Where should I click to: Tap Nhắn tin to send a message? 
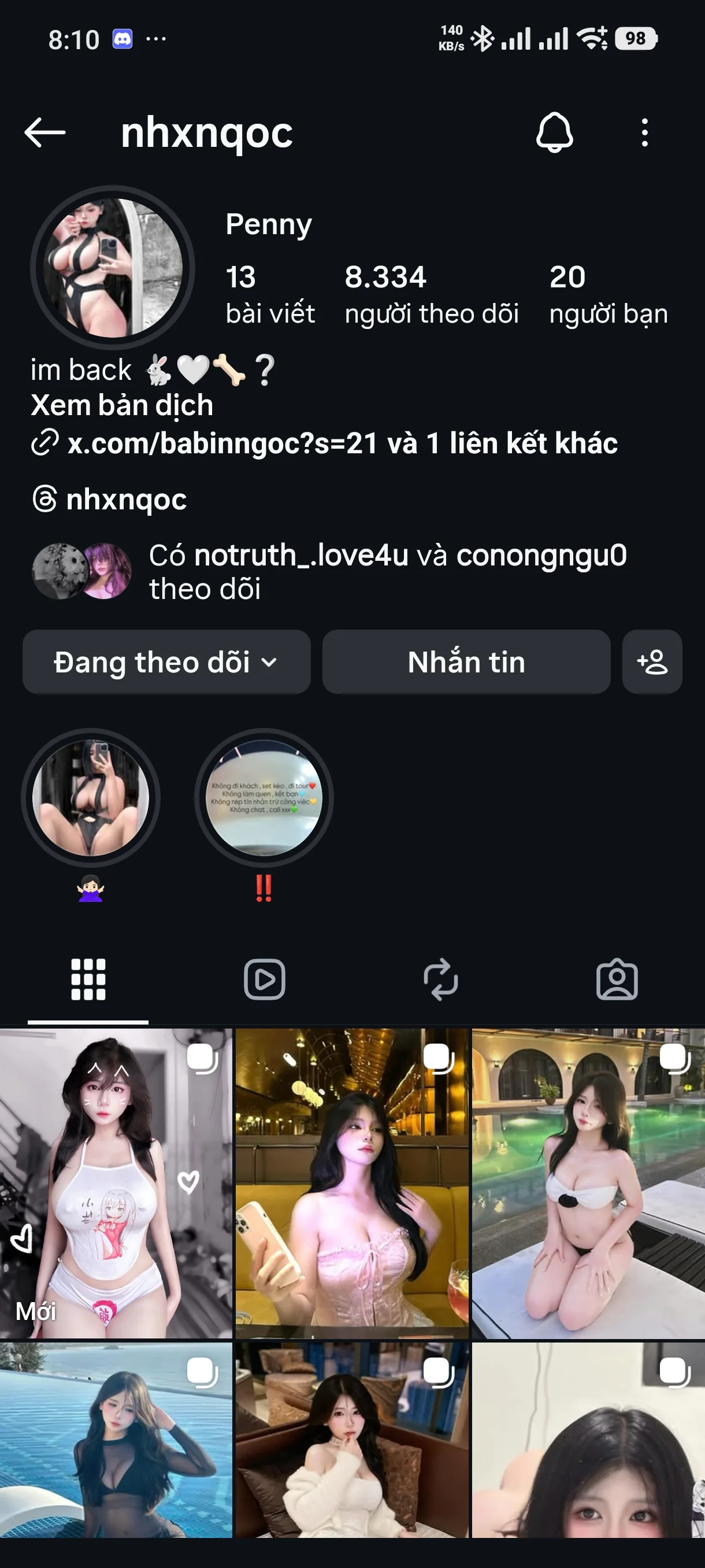[x=466, y=661]
